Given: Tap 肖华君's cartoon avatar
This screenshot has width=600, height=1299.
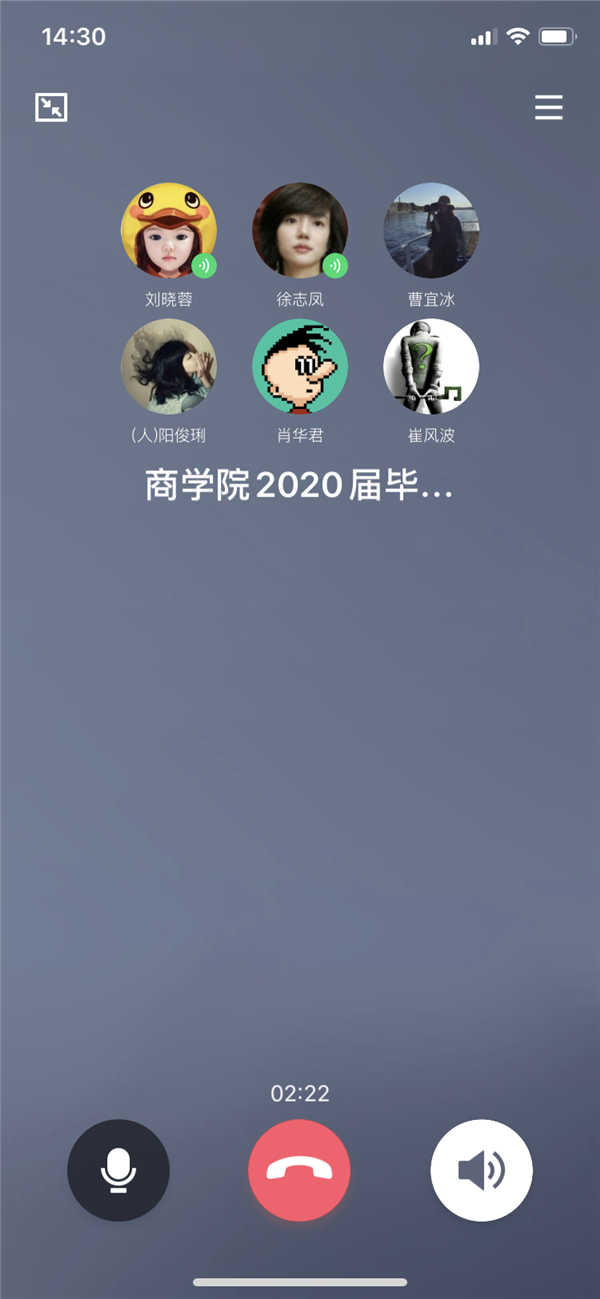Looking at the screenshot, I should 300,366.
